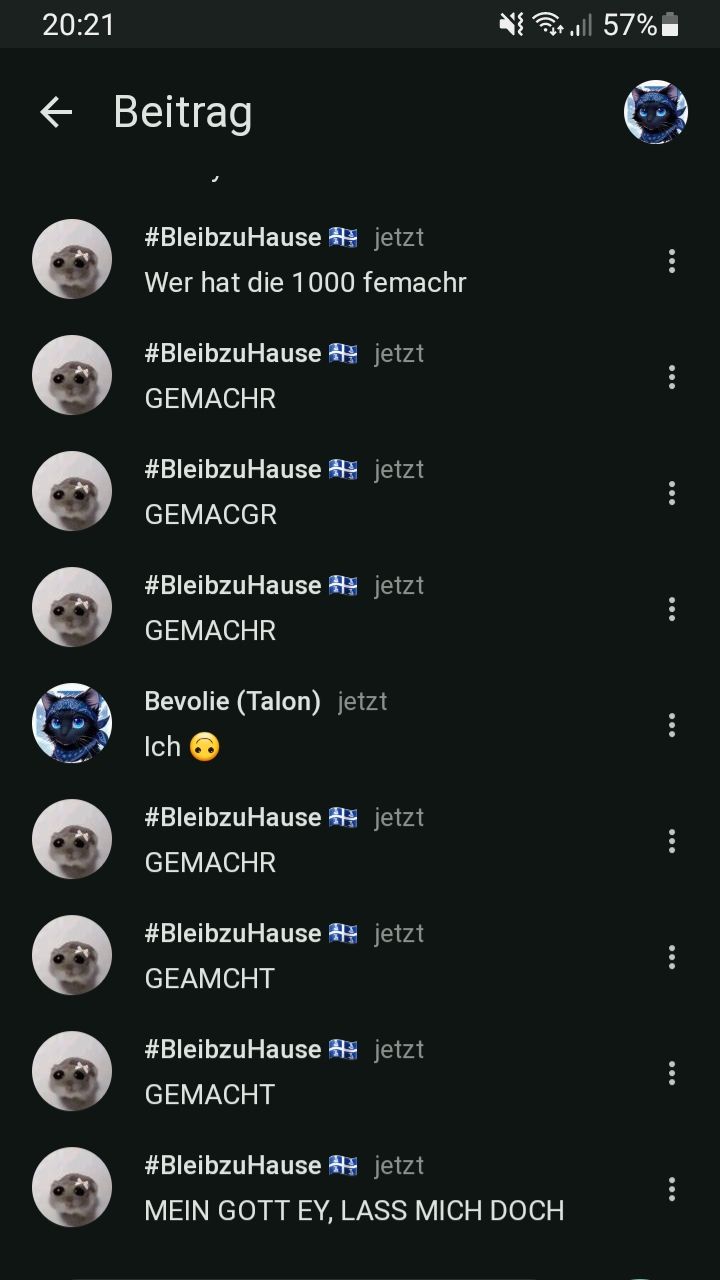Screen dimensions: 720x1280
Task: Open hamster avatar beside 'Wer hat die 1000'
Action: tap(72, 259)
